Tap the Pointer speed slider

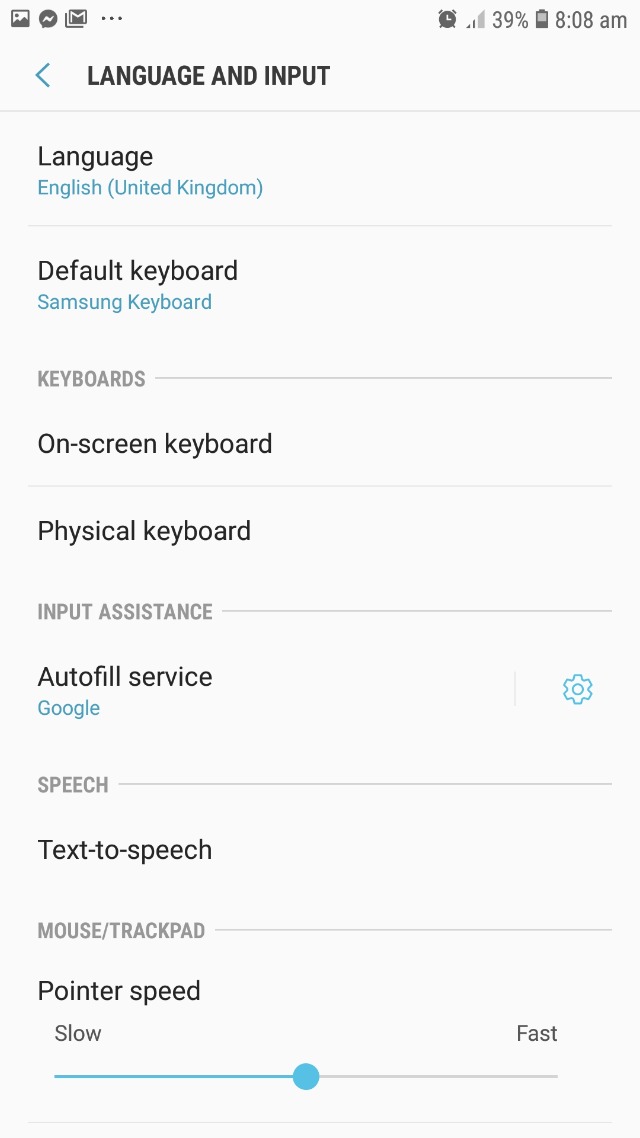coord(306,1076)
